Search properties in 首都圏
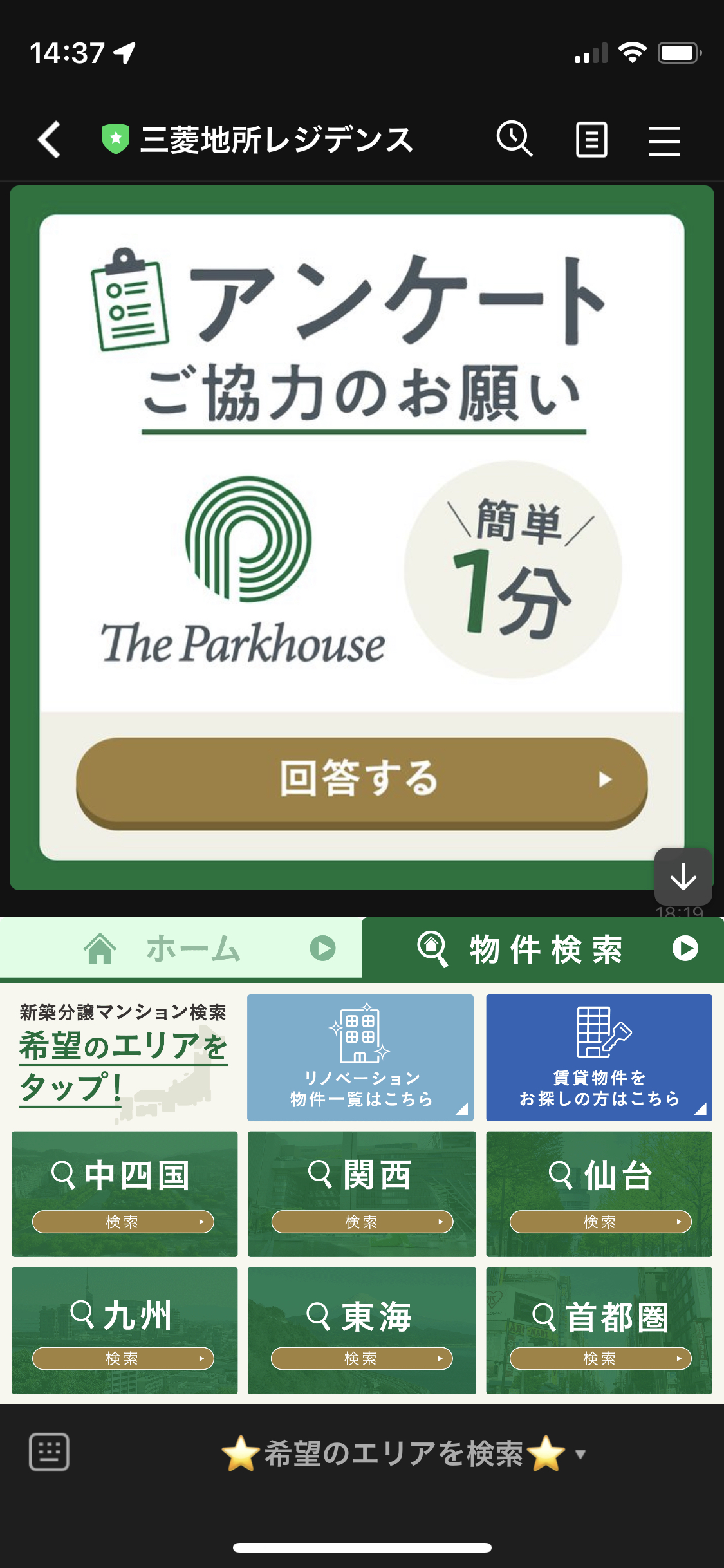Viewport: 724px width, 1568px height. 599,1330
